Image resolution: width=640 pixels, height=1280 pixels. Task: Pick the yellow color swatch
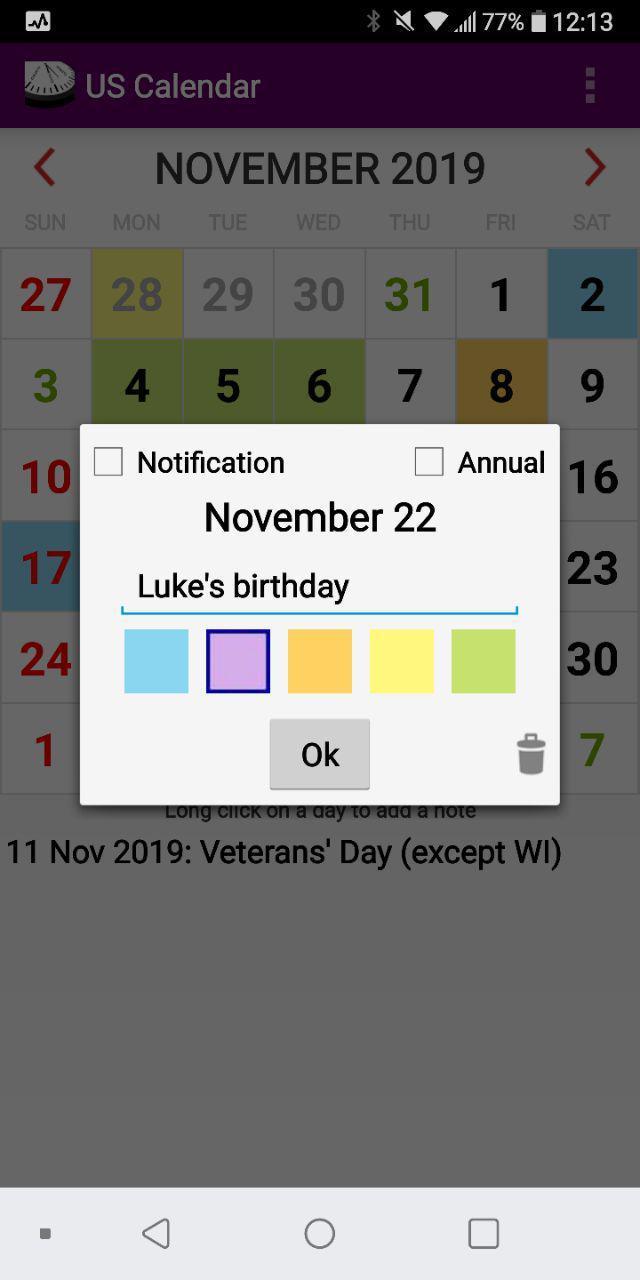pyautogui.click(x=402, y=661)
